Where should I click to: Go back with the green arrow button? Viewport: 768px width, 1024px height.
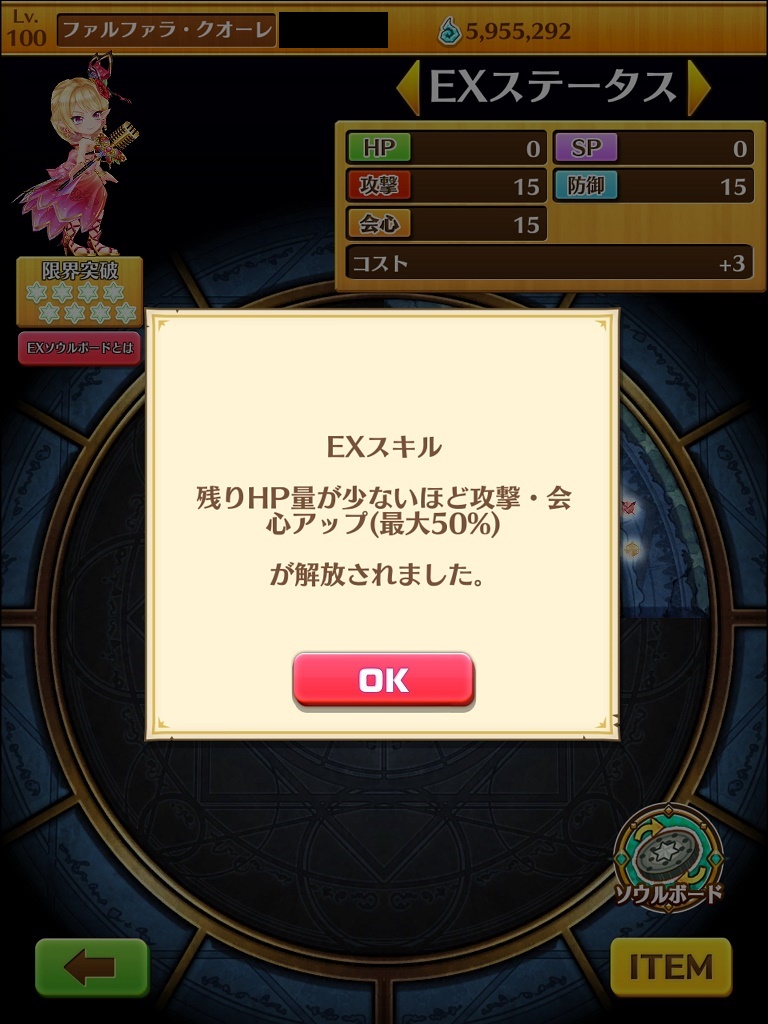(91, 968)
